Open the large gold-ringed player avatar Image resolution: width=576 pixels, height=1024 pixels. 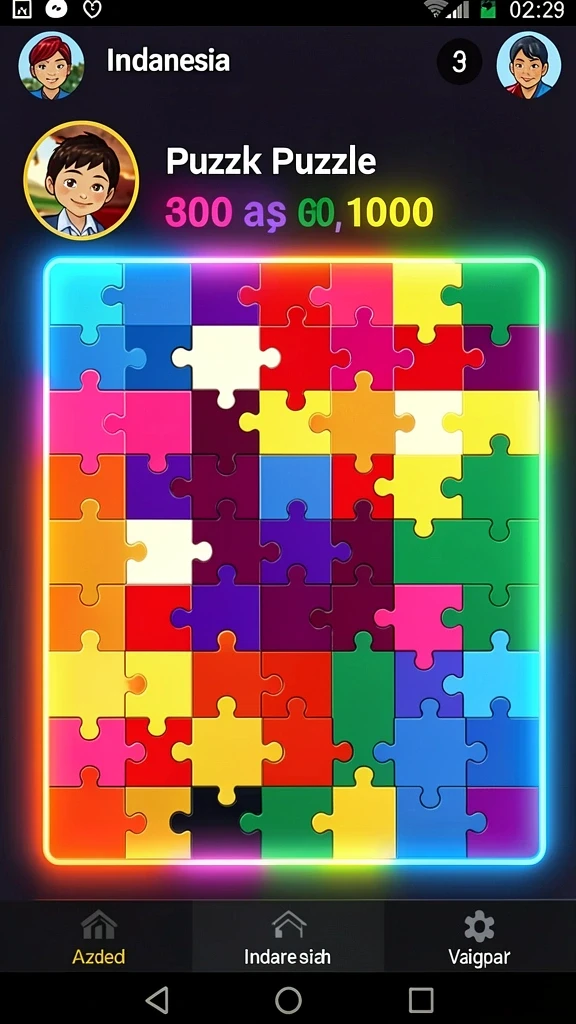(x=81, y=180)
